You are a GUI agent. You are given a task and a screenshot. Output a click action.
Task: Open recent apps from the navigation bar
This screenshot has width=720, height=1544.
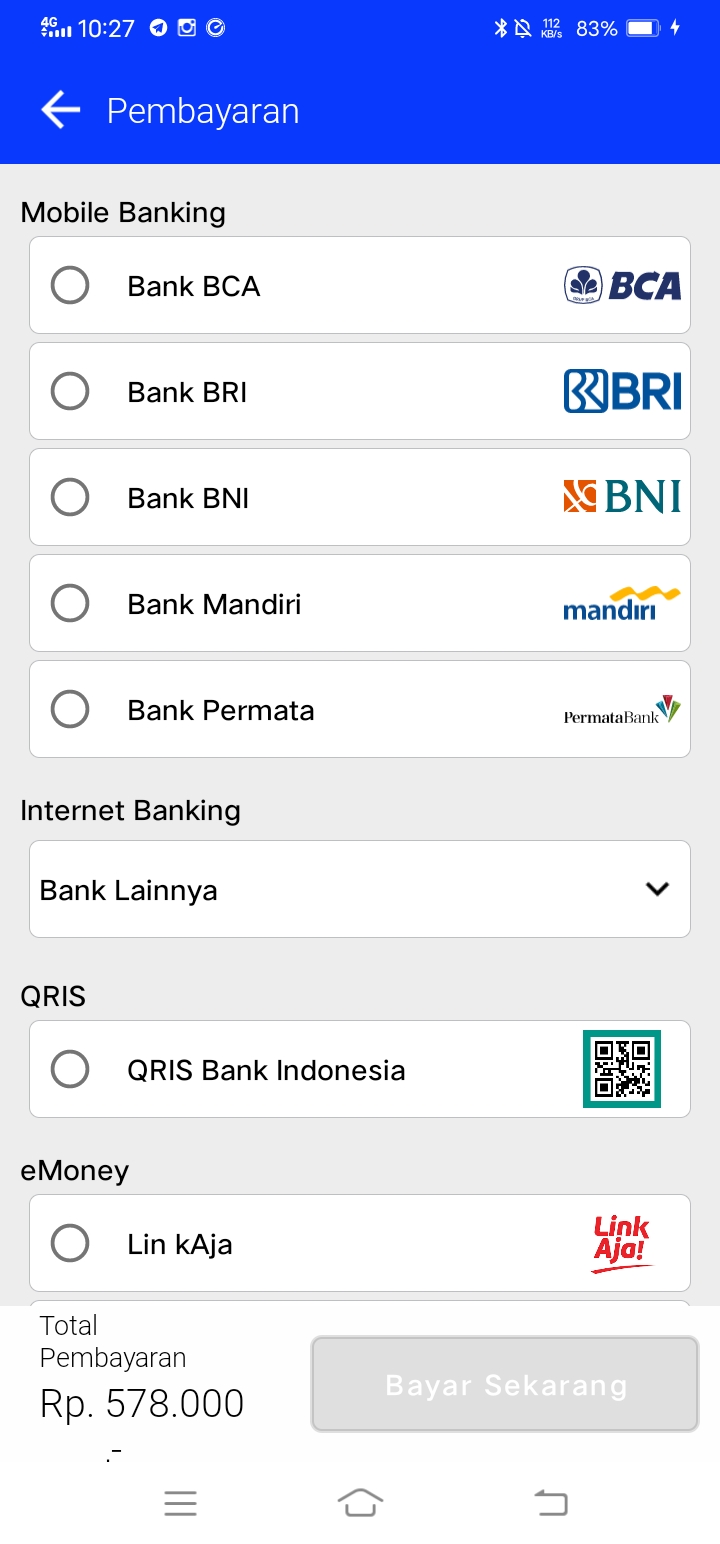pos(181,1503)
